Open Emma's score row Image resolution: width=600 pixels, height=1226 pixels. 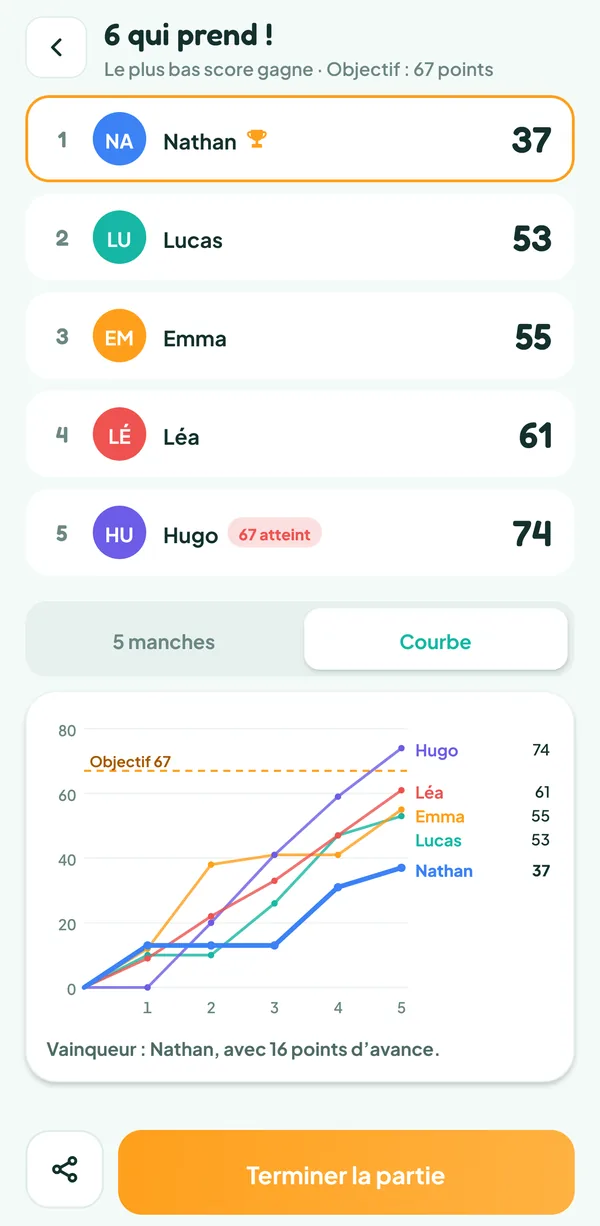point(300,336)
